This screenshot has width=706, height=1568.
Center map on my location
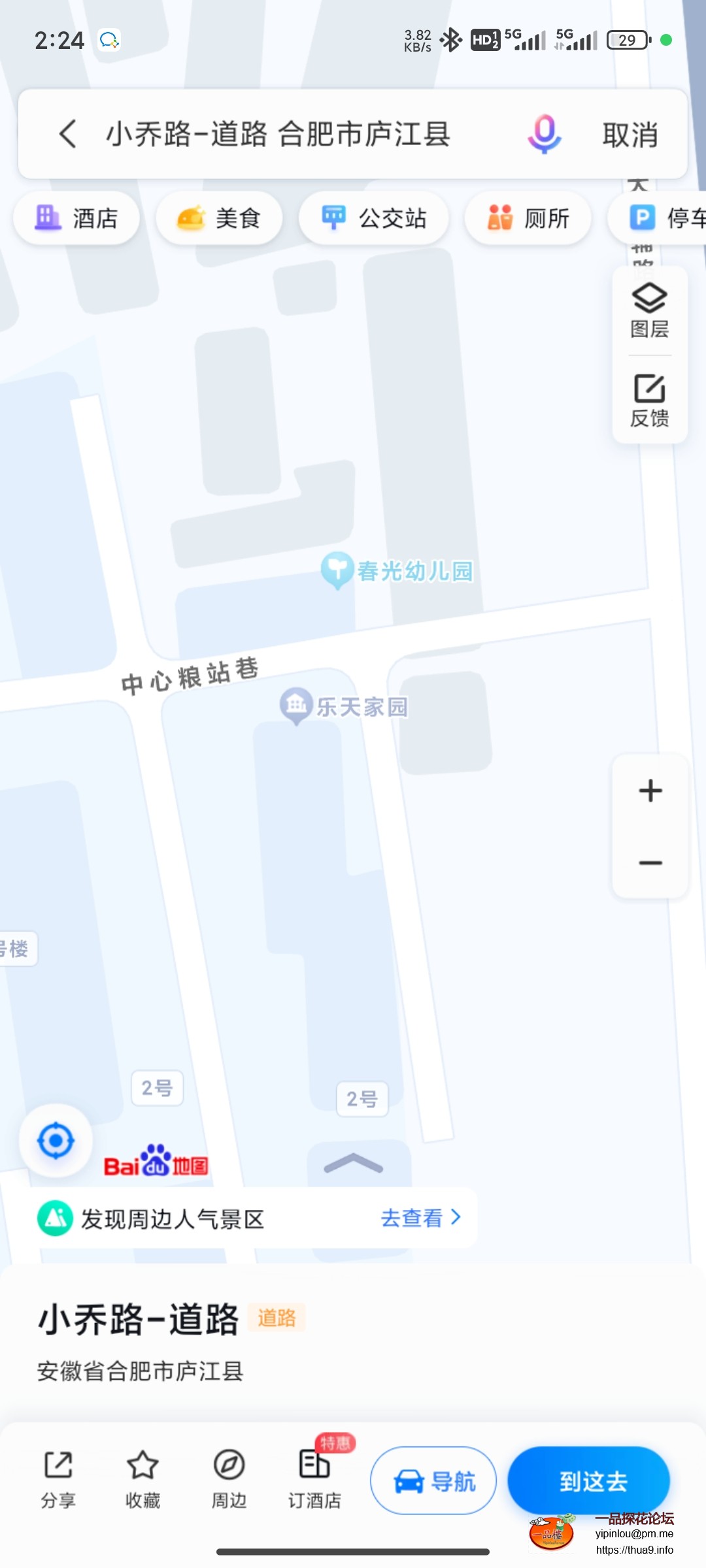pyautogui.click(x=56, y=1140)
